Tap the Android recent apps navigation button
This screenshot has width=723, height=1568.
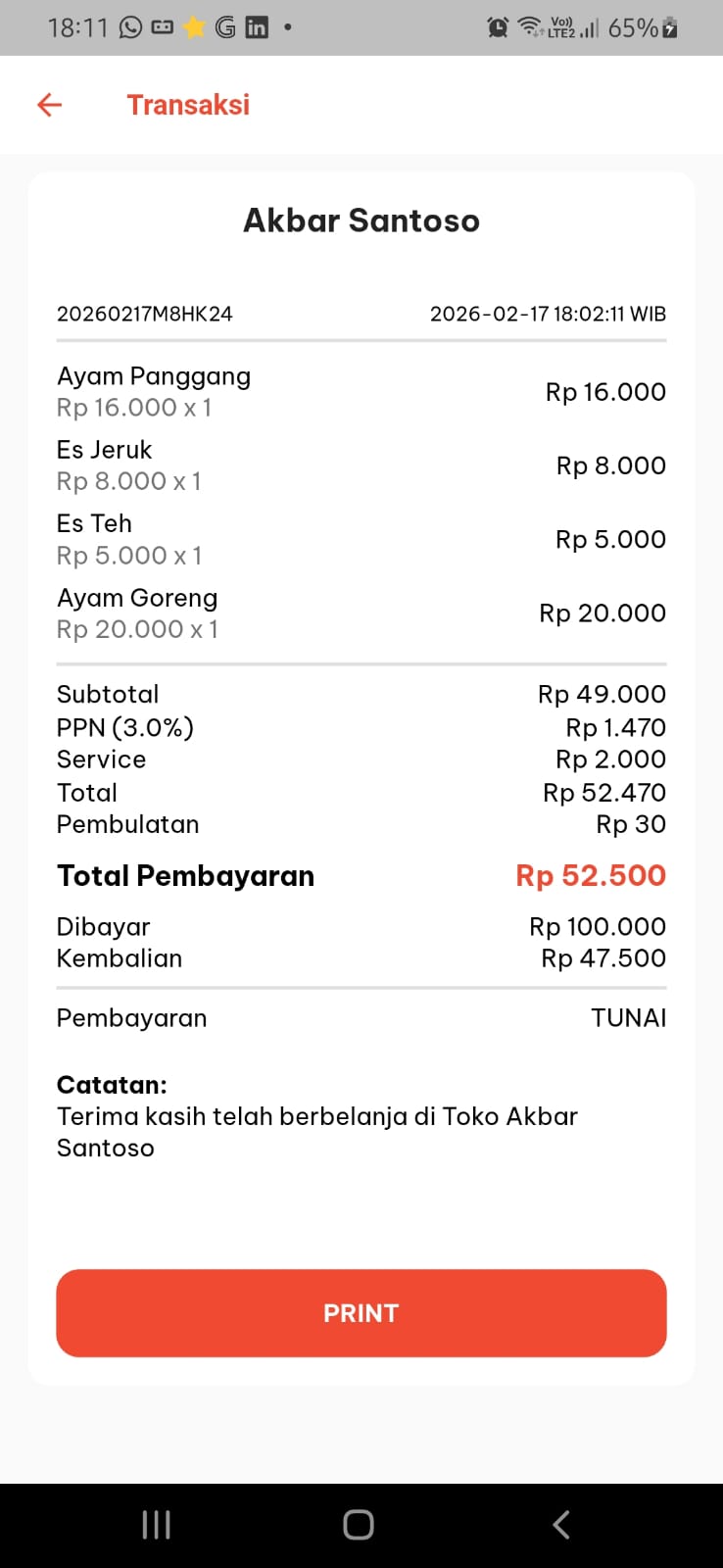tap(156, 1524)
